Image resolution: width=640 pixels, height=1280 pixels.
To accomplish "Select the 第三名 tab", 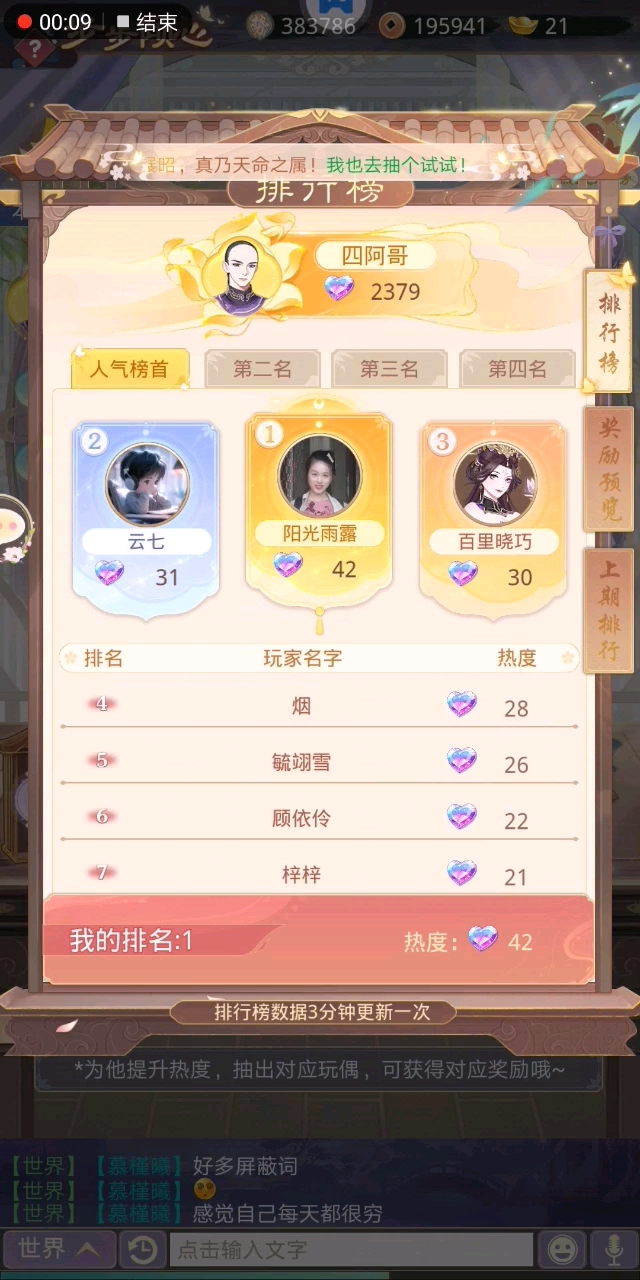I will click(x=389, y=369).
